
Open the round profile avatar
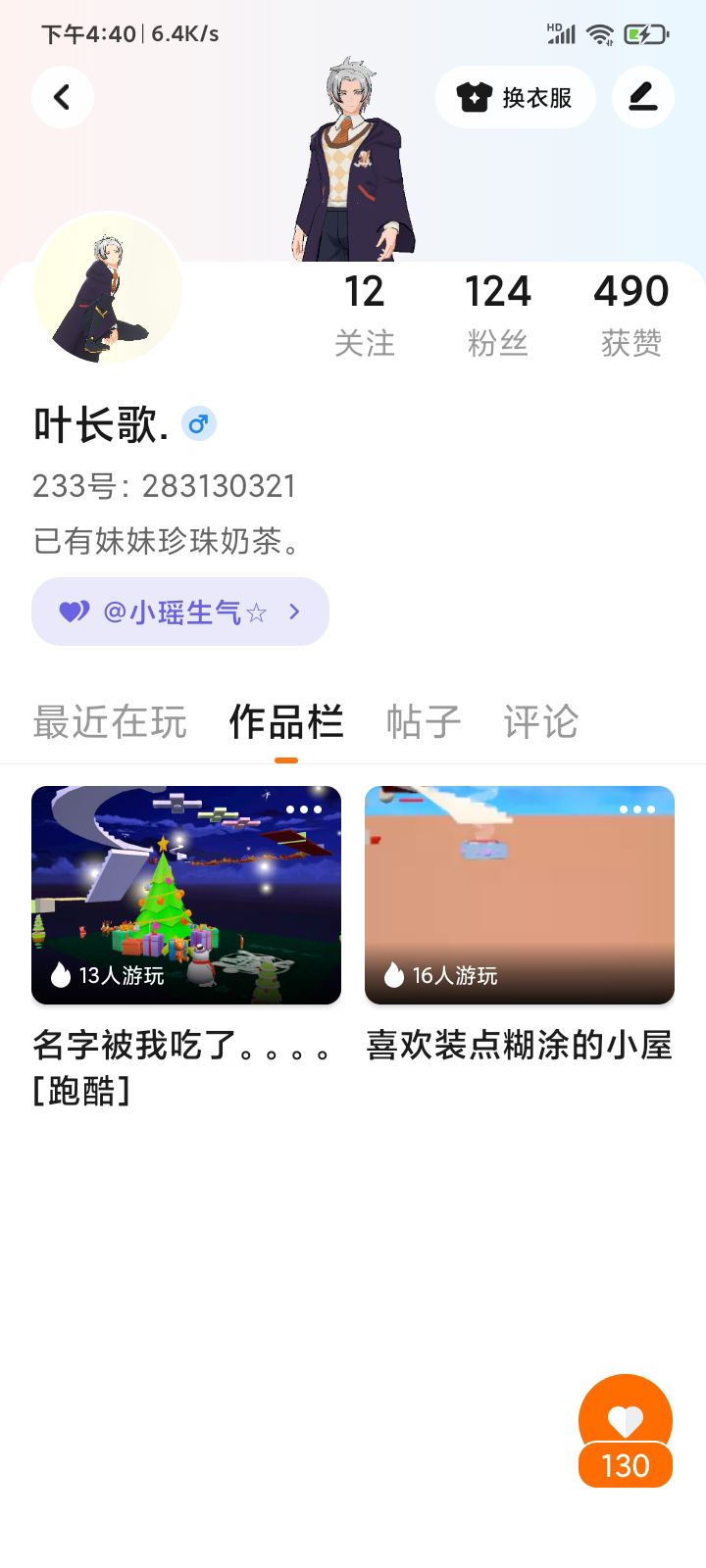(x=108, y=289)
